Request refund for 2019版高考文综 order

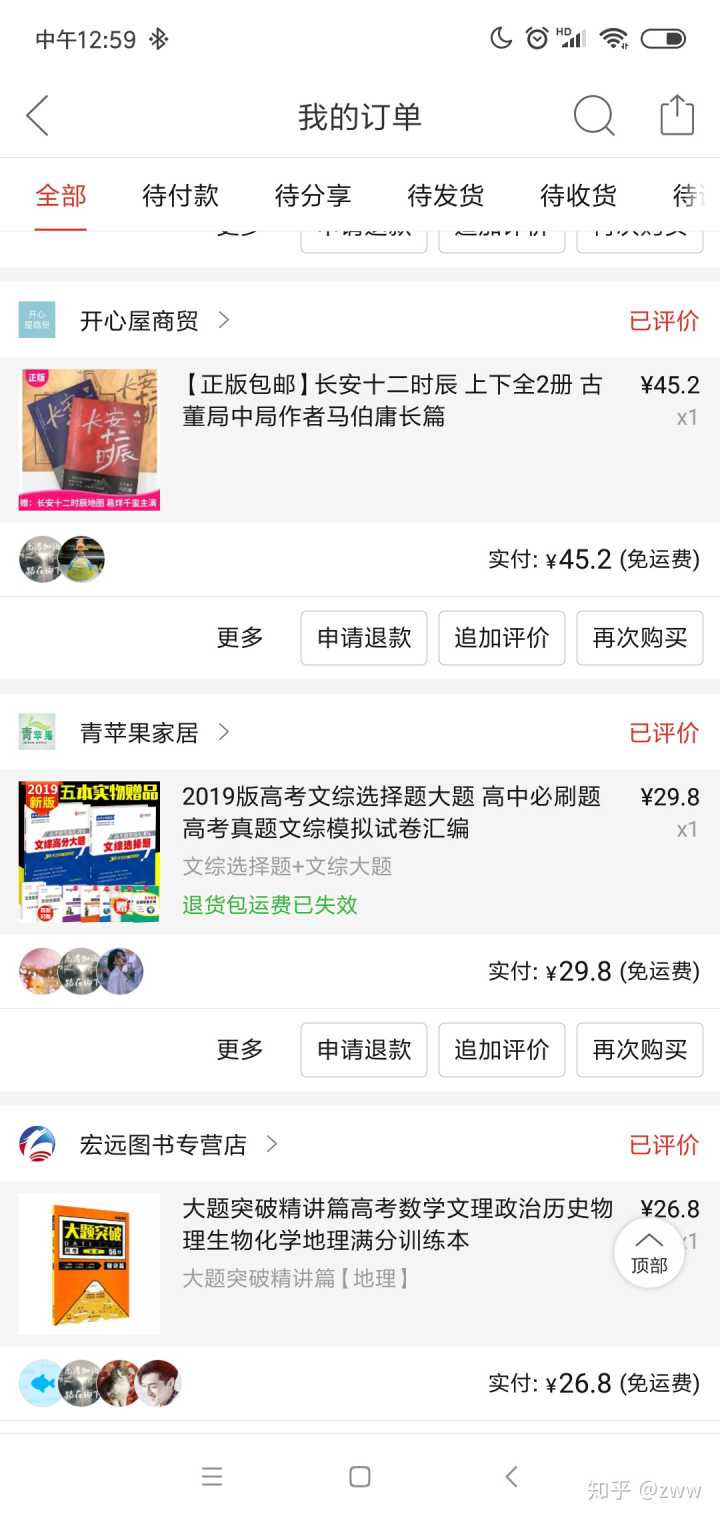[x=364, y=1050]
